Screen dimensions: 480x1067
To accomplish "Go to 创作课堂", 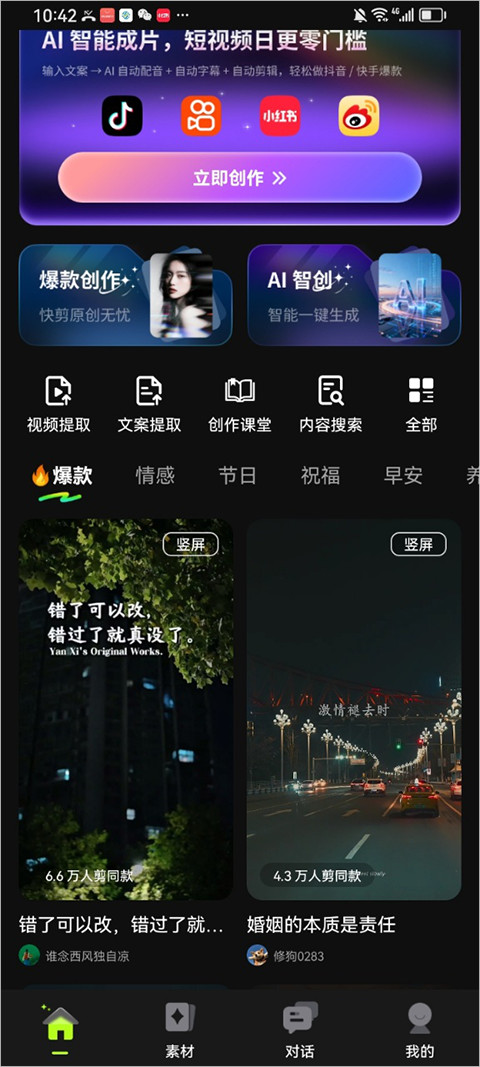I will (240, 404).
